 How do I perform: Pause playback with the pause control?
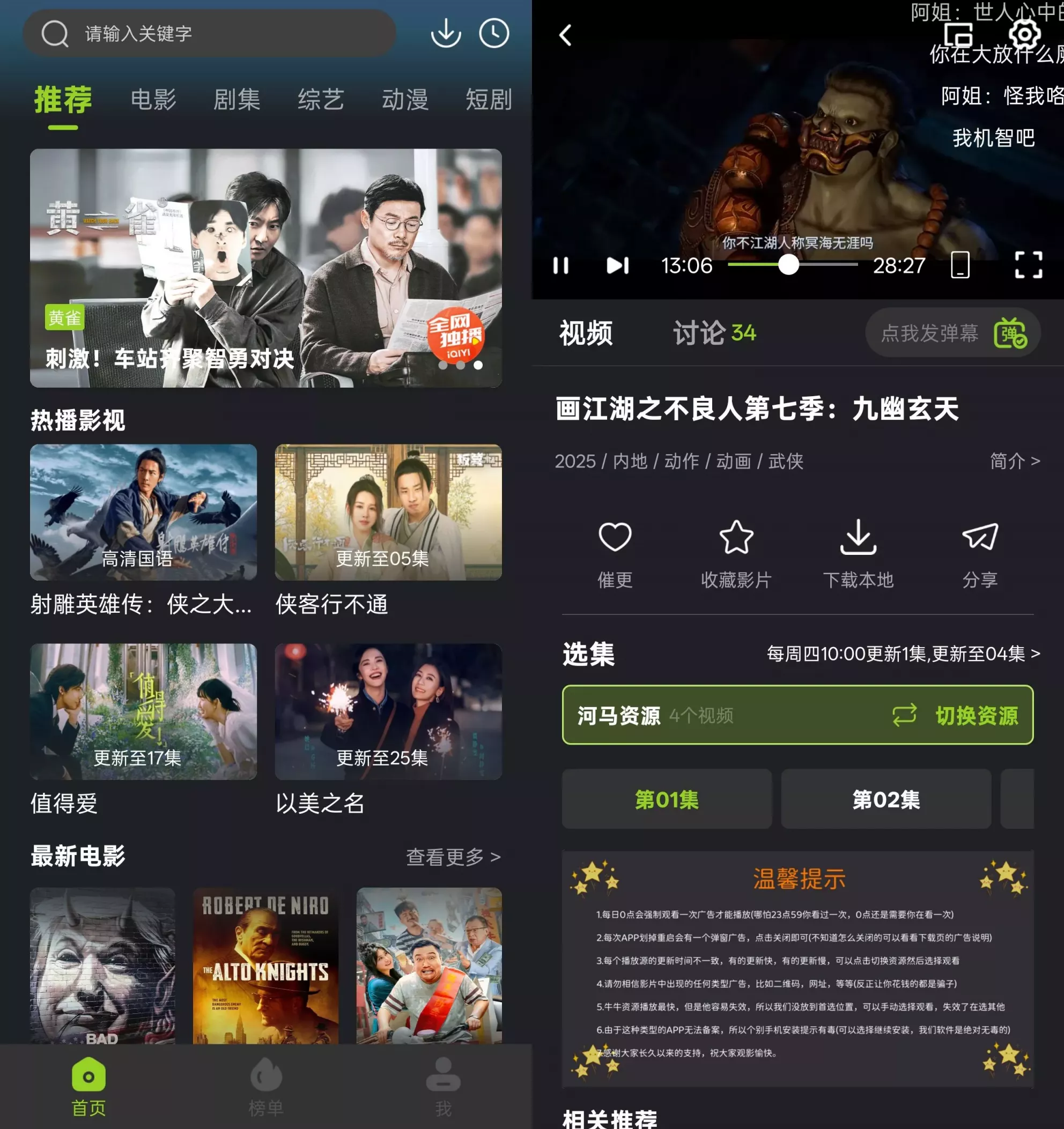(x=561, y=266)
